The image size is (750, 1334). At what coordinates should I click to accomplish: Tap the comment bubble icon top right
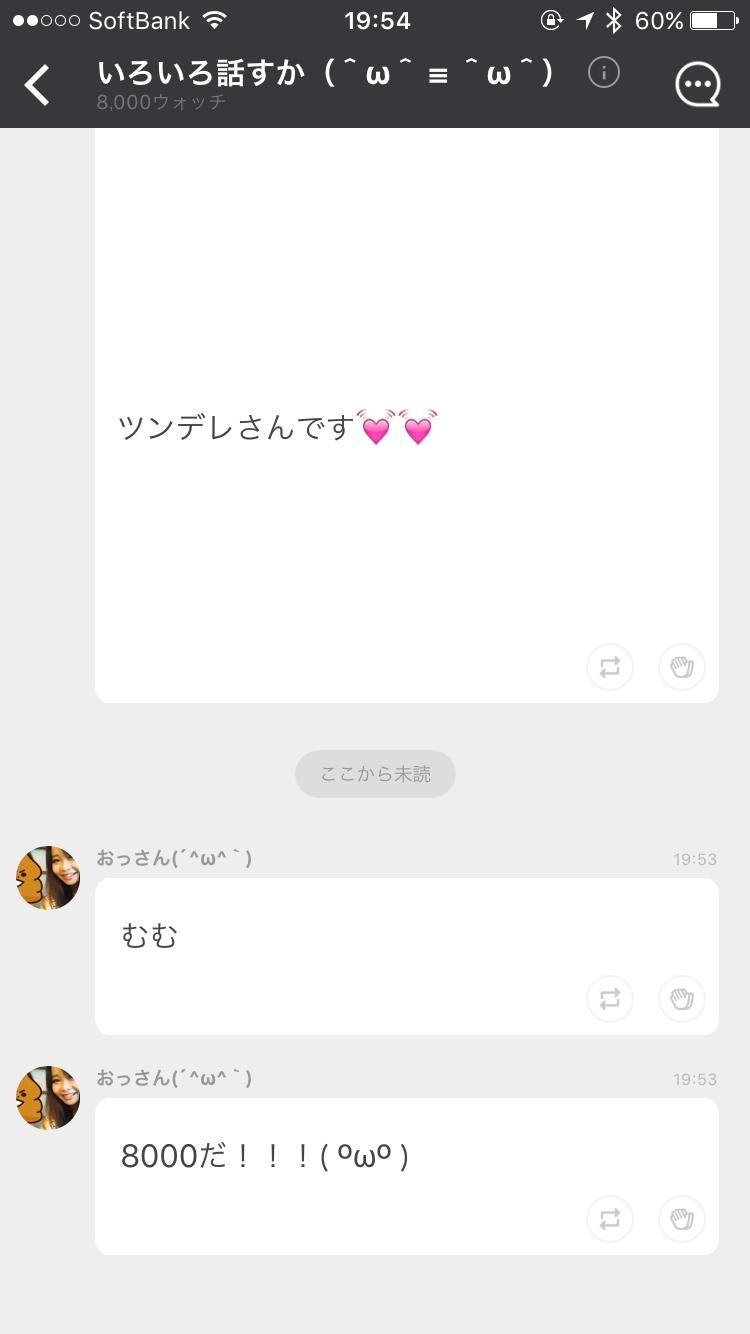click(x=697, y=84)
